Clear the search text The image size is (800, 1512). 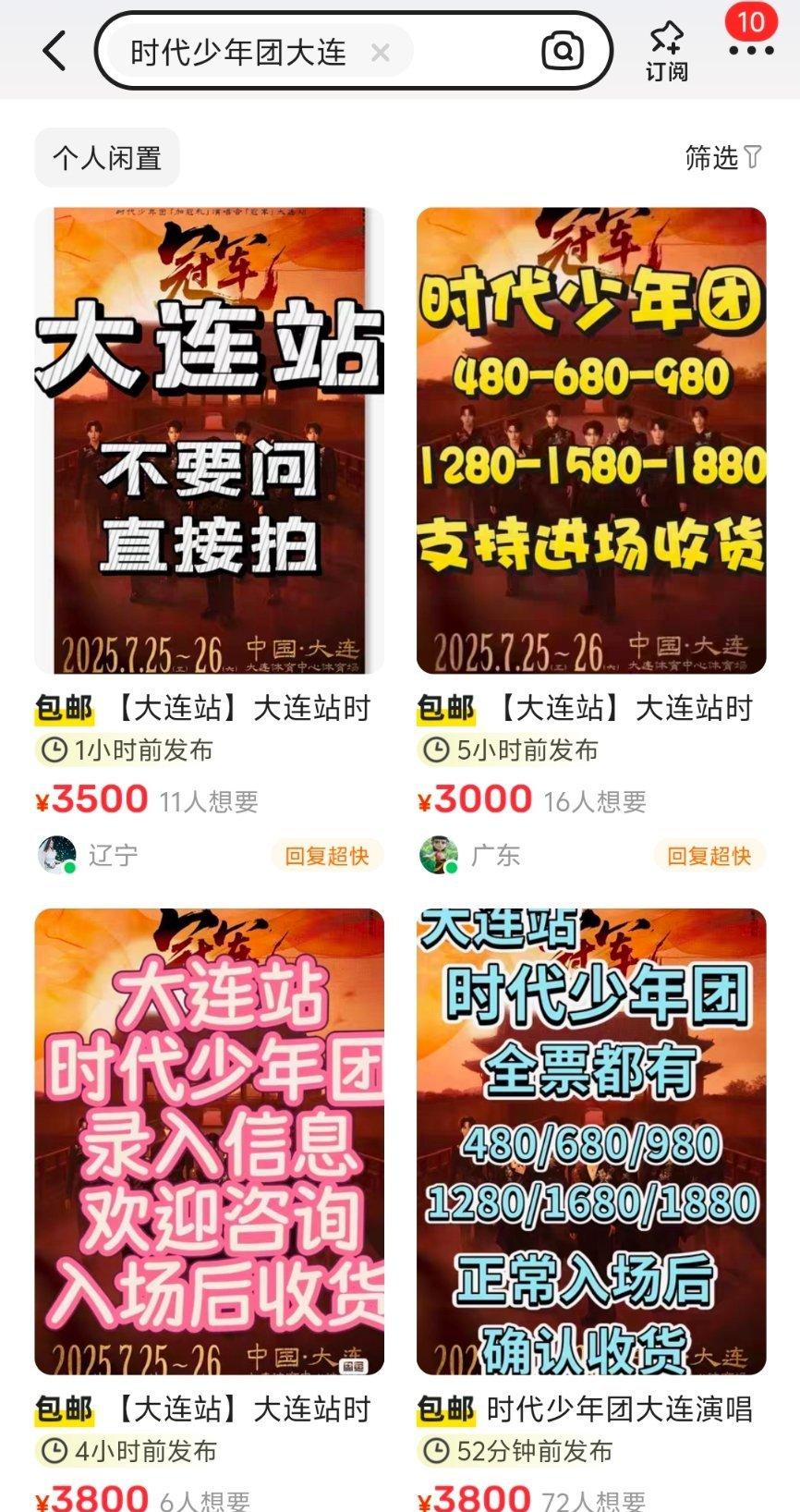[380, 53]
